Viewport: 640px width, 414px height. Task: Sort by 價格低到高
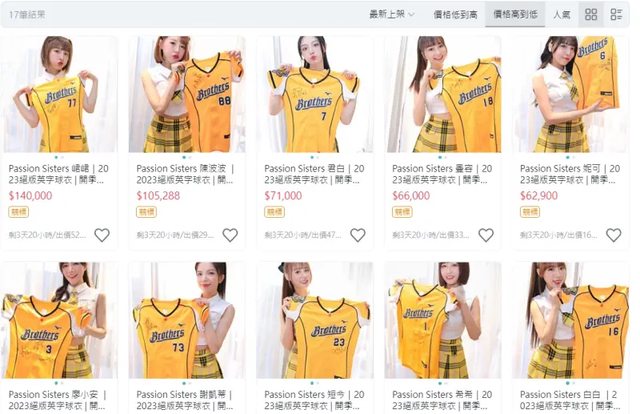(x=453, y=14)
